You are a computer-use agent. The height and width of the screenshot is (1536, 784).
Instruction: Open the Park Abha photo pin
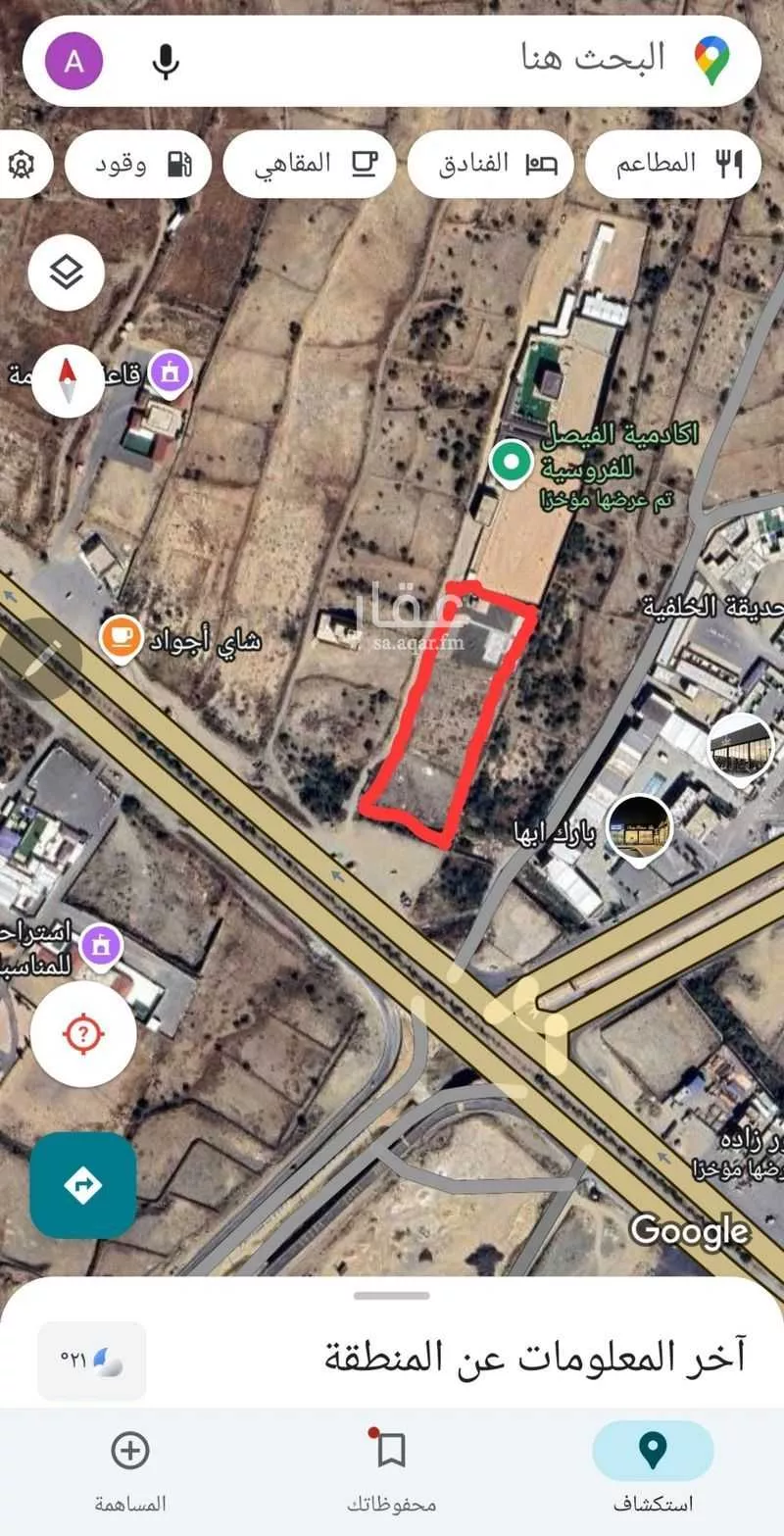click(639, 827)
